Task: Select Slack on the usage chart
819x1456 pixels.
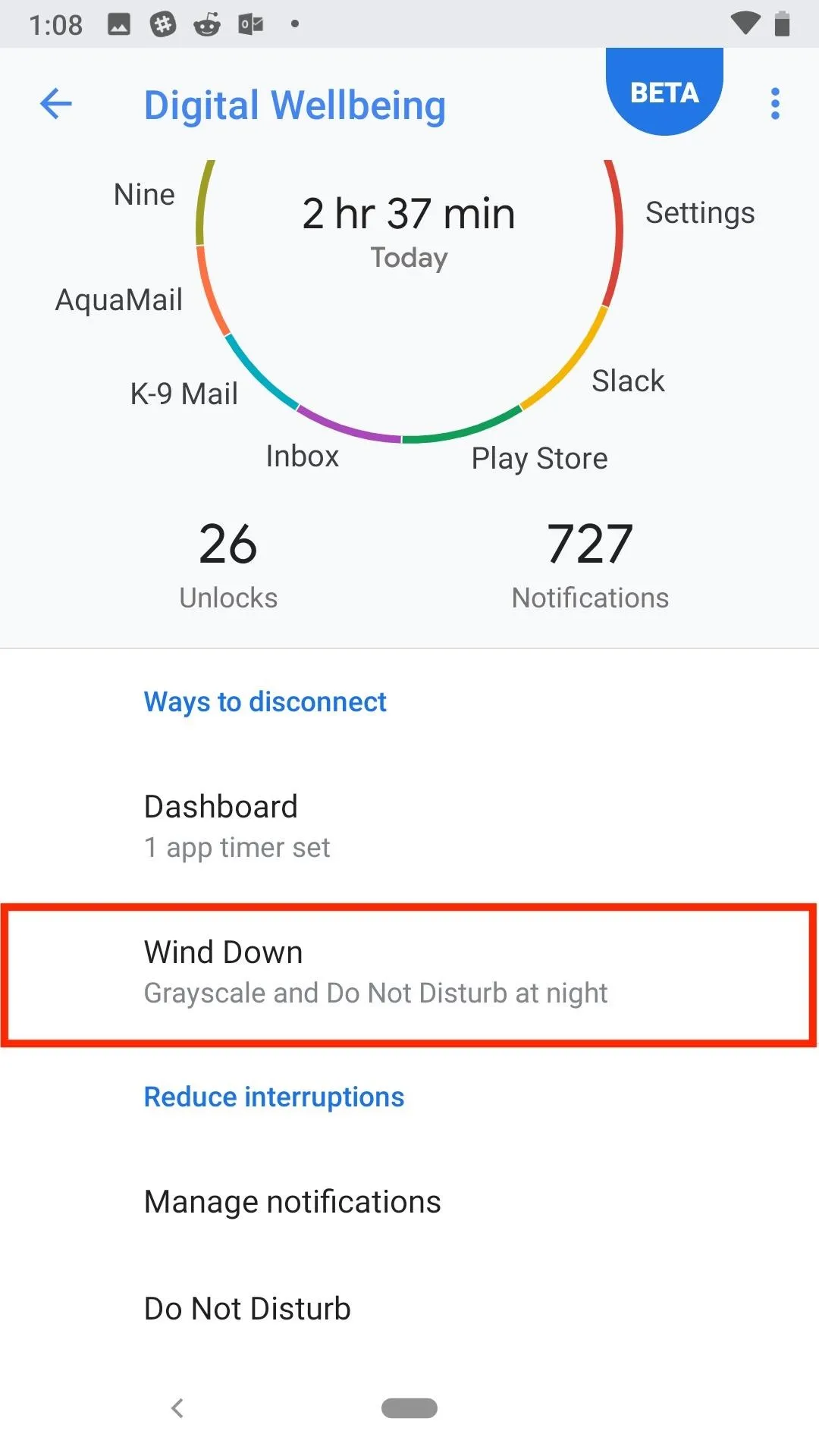Action: click(x=628, y=381)
